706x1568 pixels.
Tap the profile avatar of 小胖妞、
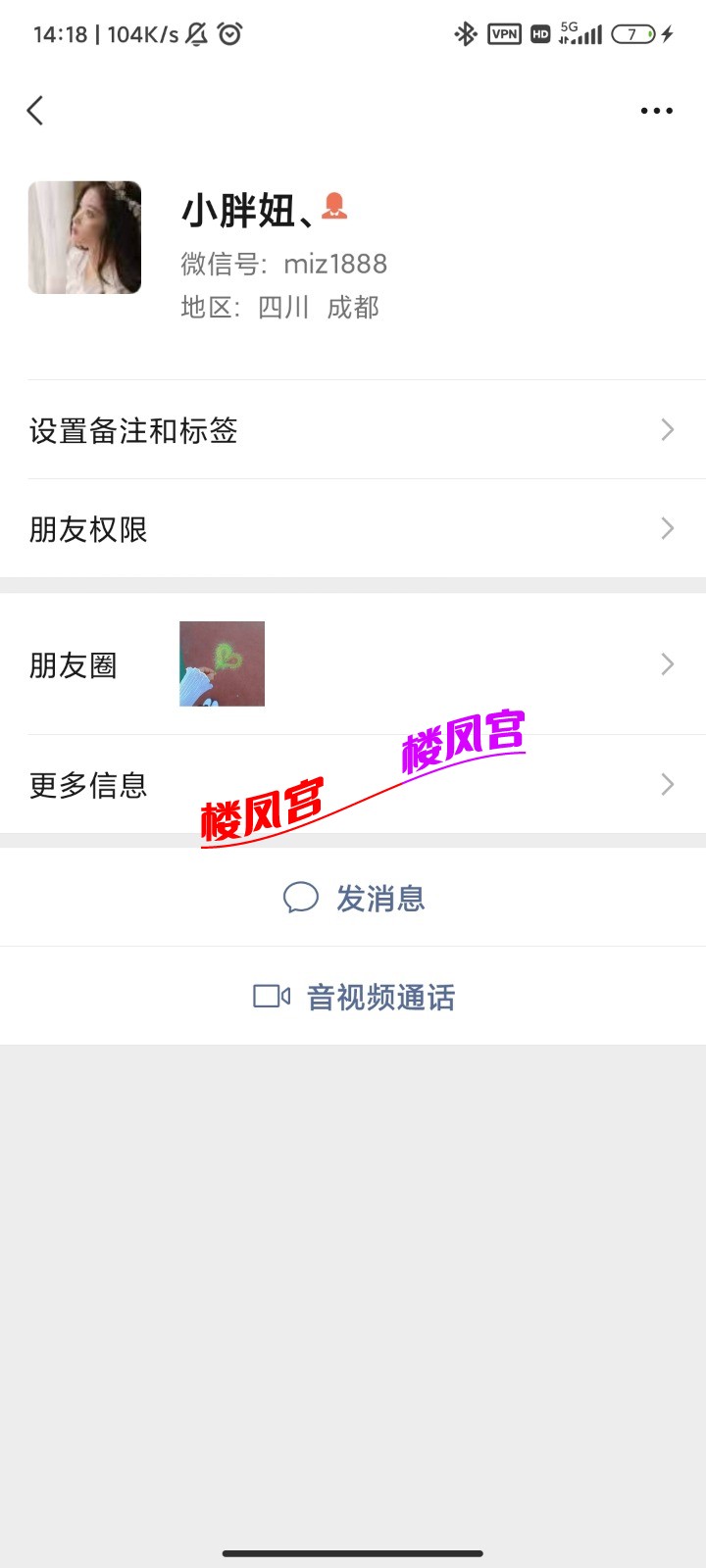pos(84,237)
